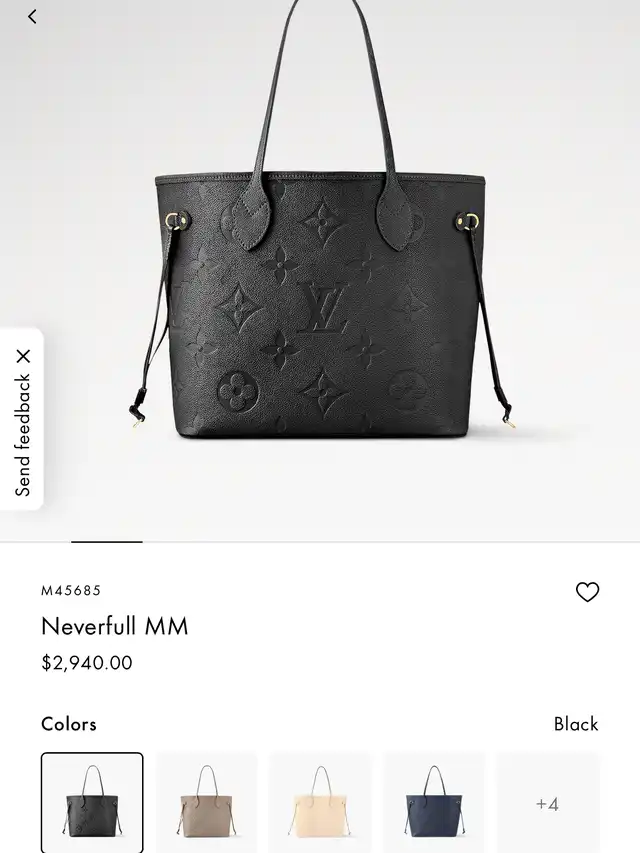Open the Send feedback form
The image size is (640, 853).
[x=23, y=435]
